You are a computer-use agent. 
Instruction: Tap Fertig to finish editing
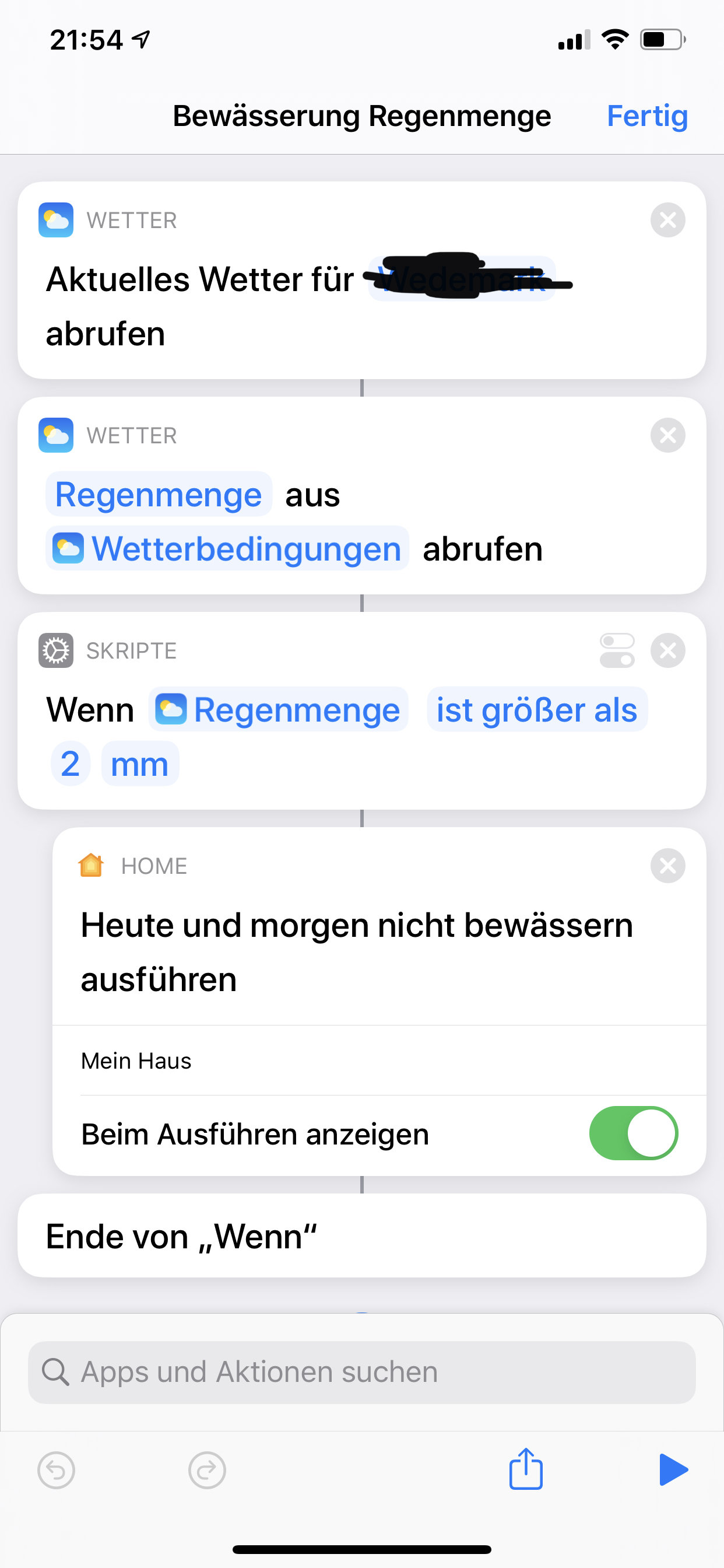[x=646, y=116]
